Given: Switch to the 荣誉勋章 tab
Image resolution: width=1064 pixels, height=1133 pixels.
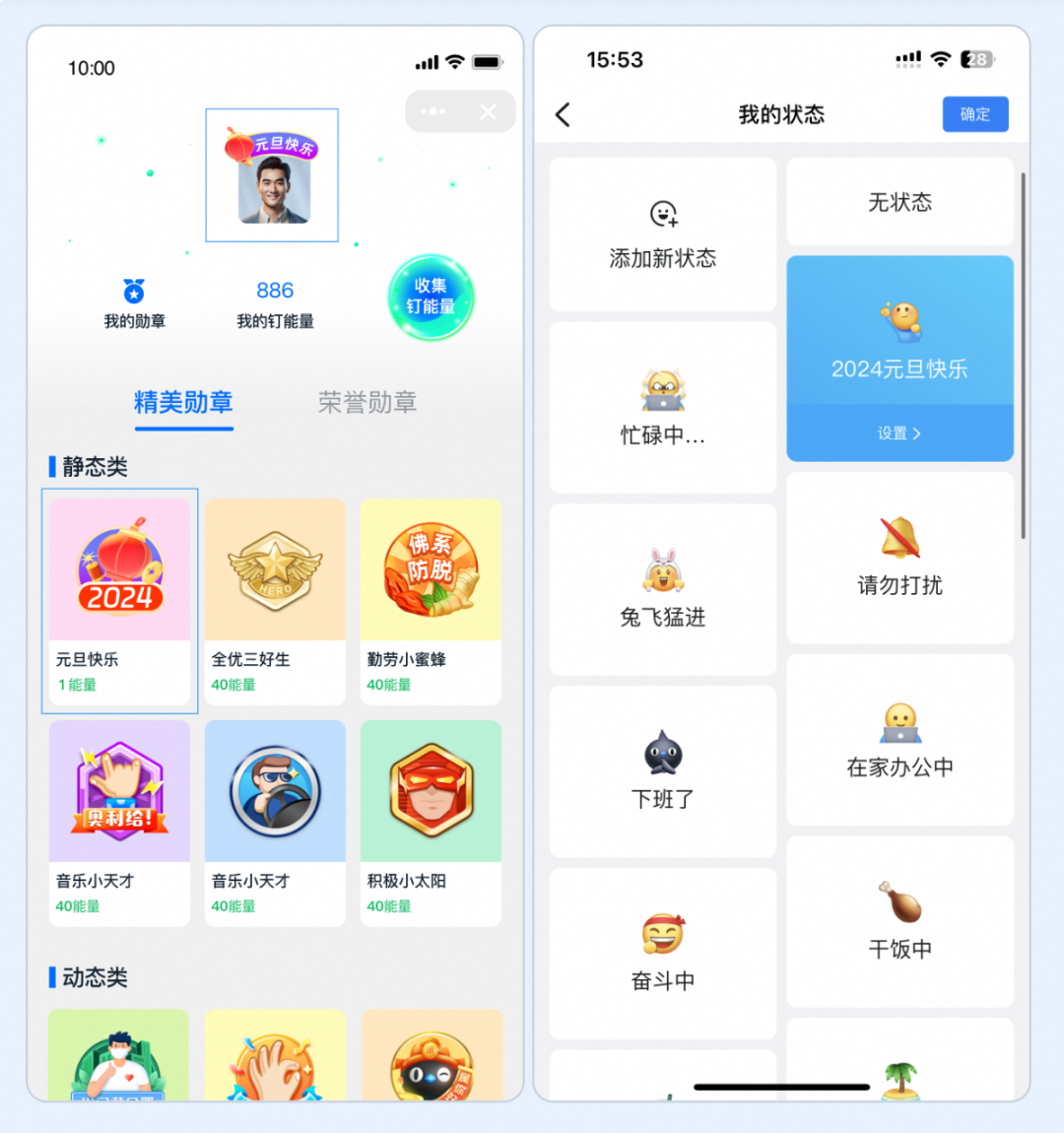Looking at the screenshot, I should (366, 403).
